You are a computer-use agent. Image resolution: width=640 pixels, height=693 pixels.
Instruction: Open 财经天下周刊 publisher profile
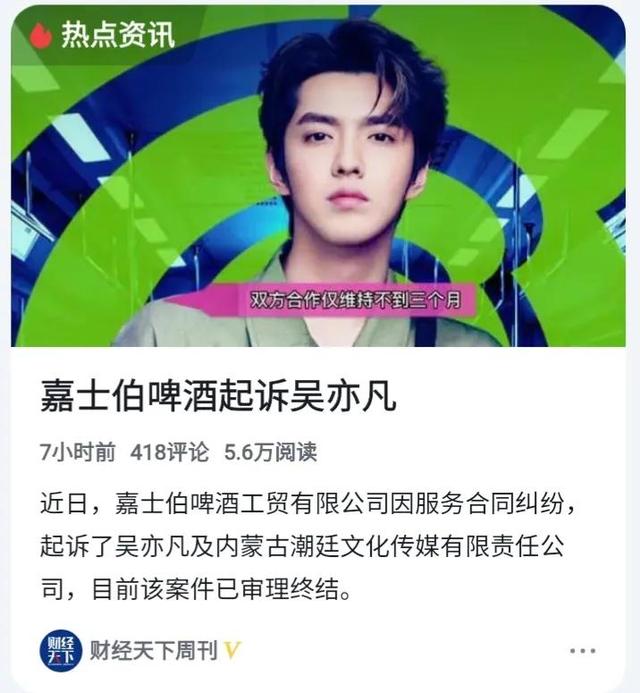[x=150, y=651]
